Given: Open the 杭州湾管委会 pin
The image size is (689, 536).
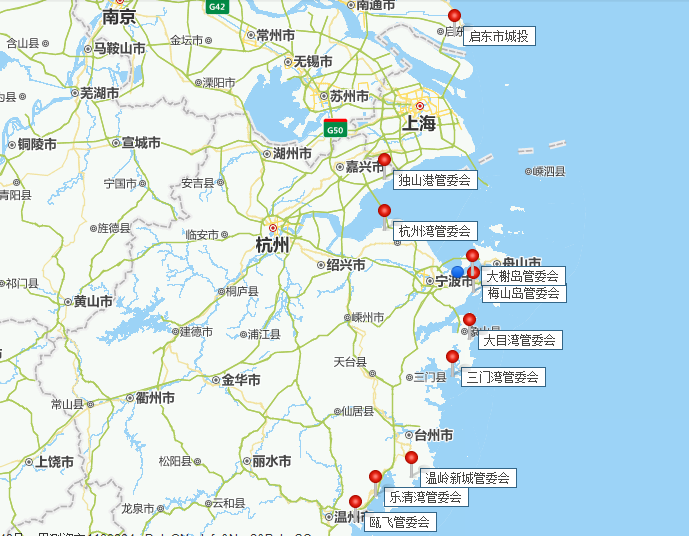Looking at the screenshot, I should click(x=385, y=211).
